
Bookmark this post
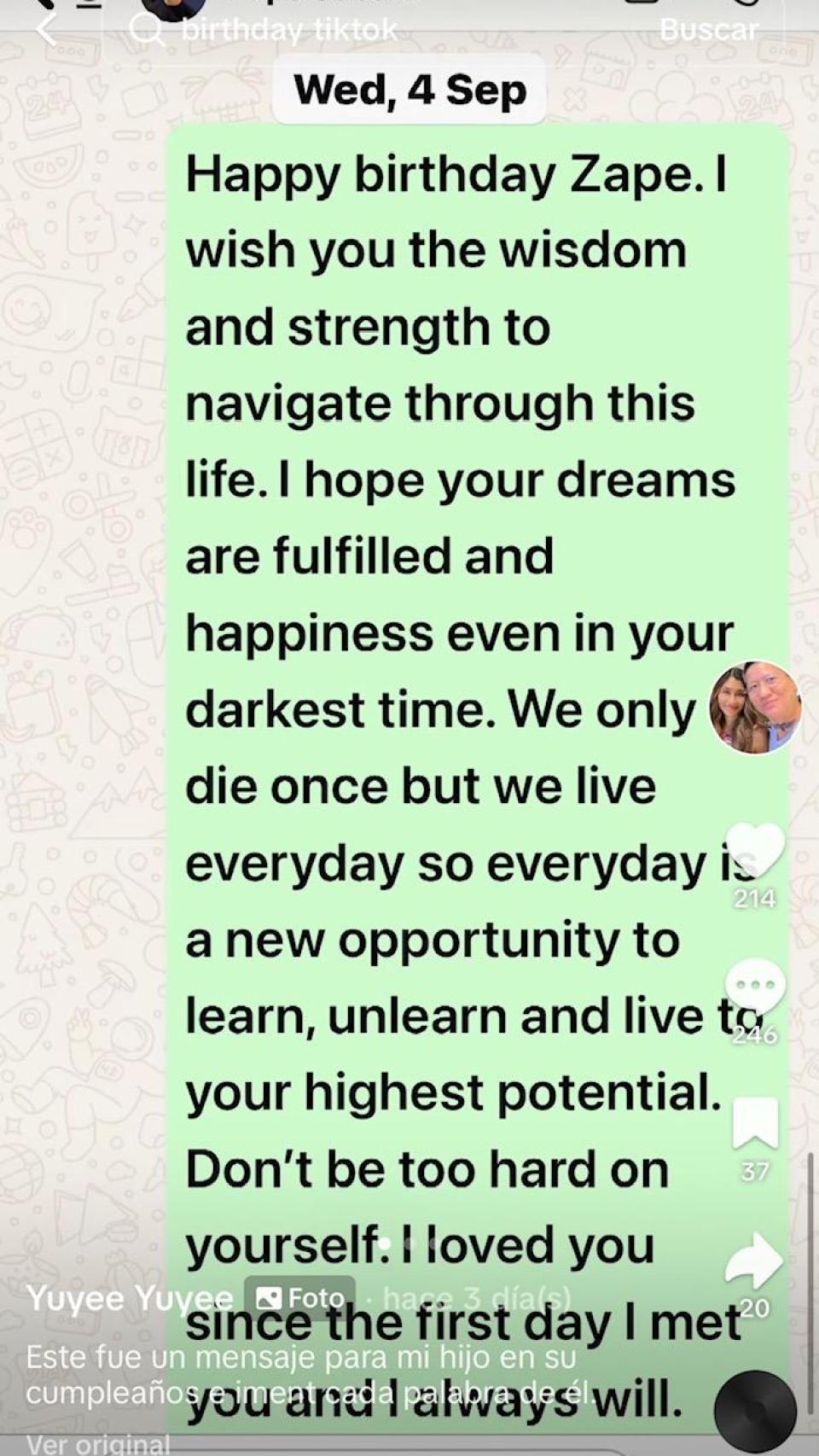(x=755, y=1122)
